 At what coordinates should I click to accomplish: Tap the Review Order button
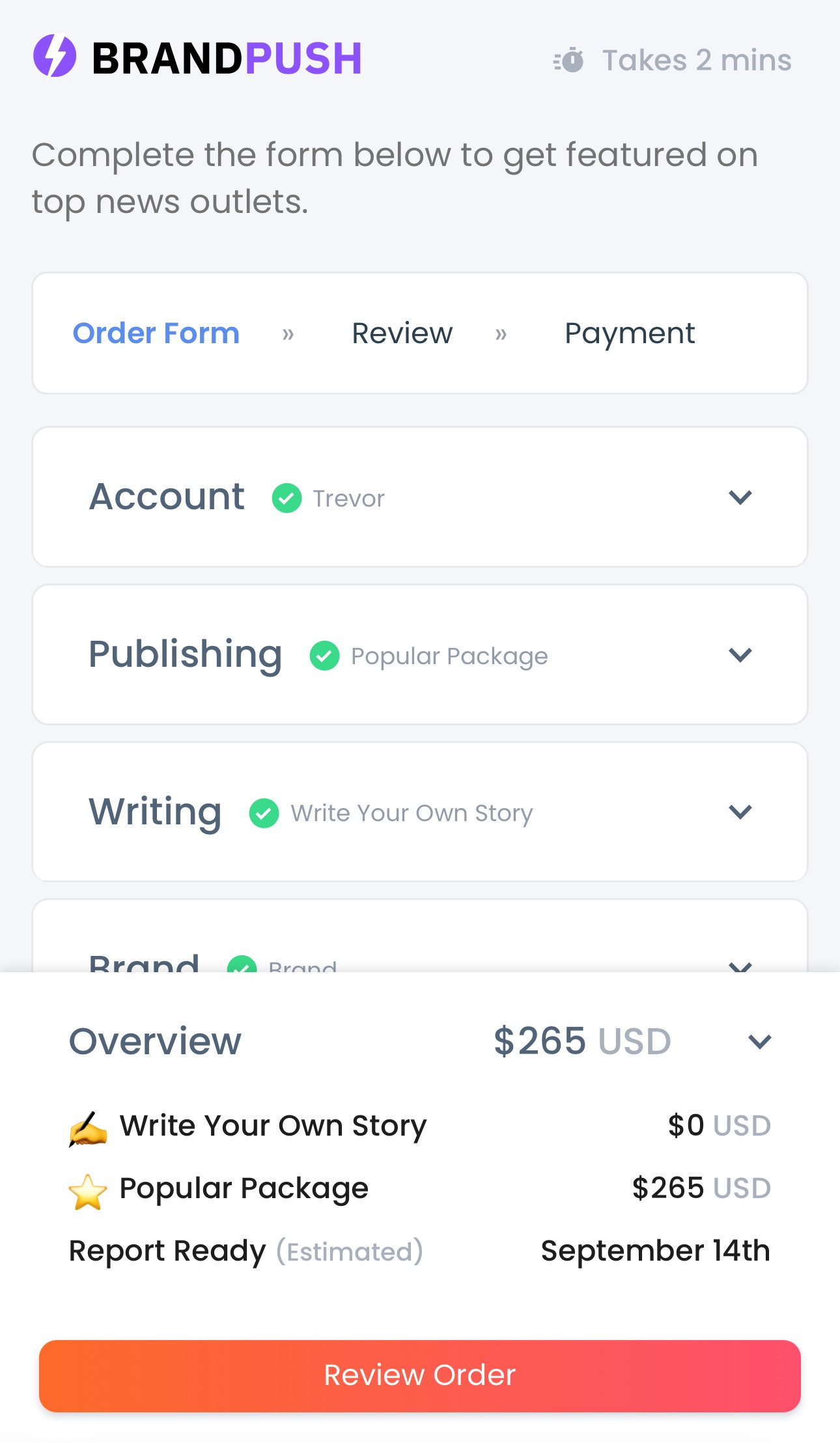point(420,1375)
